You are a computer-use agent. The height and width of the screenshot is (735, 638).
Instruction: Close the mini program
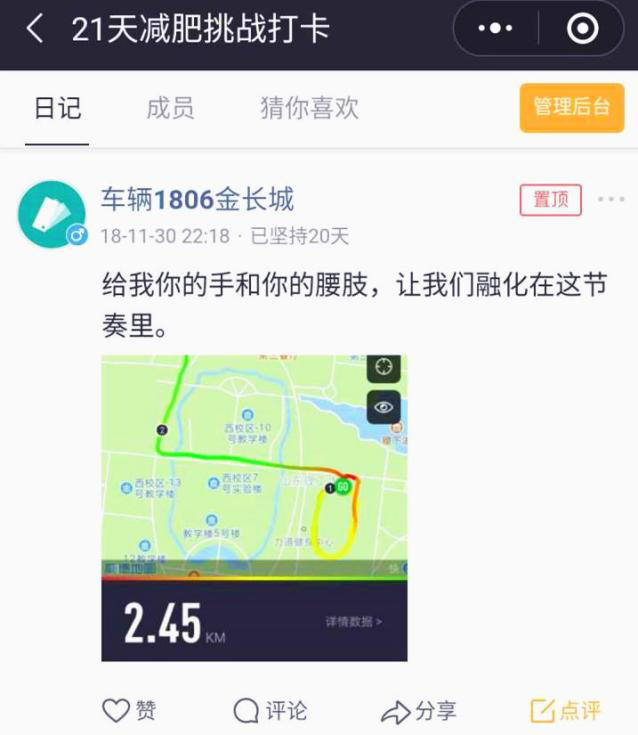[x=582, y=29]
